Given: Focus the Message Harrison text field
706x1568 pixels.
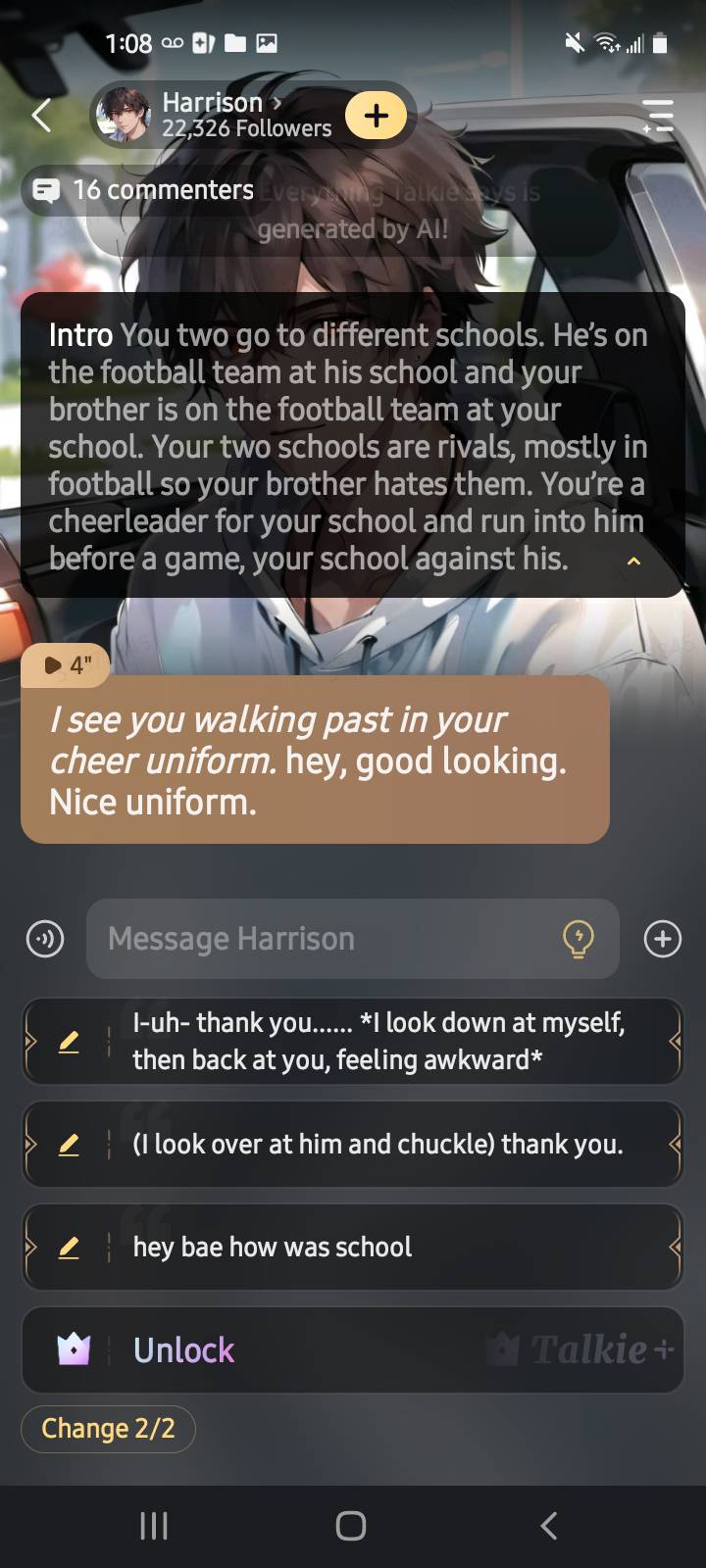Looking at the screenshot, I should pos(324,939).
